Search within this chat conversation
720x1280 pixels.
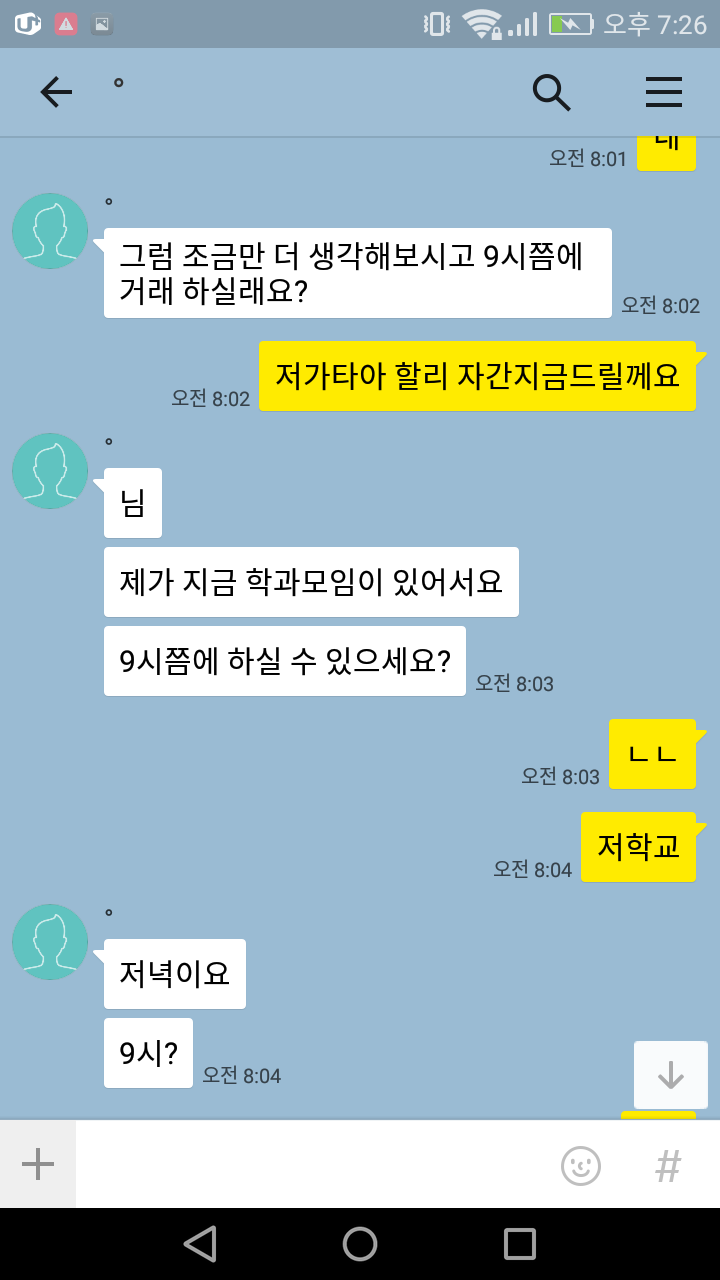tap(551, 92)
